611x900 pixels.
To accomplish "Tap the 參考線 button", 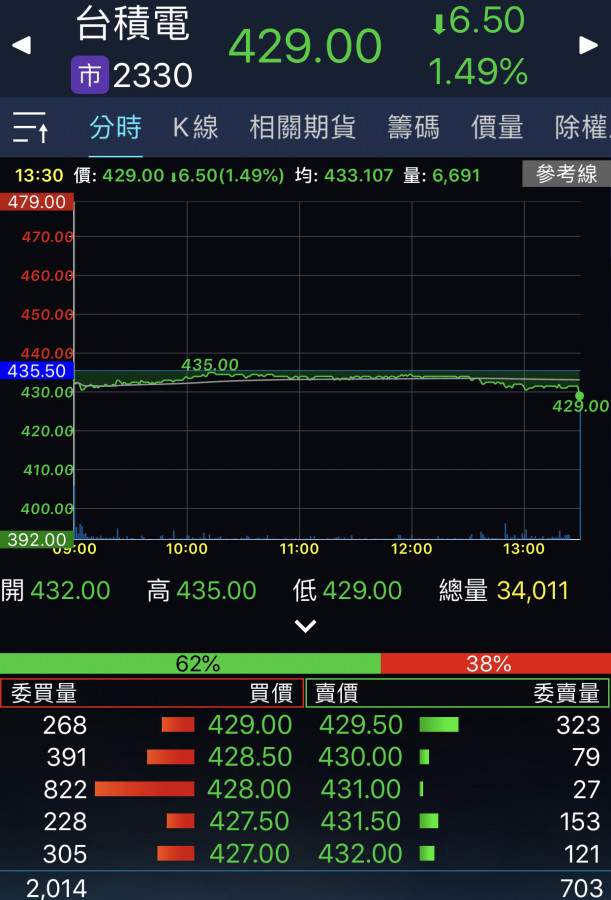I will click(566, 175).
